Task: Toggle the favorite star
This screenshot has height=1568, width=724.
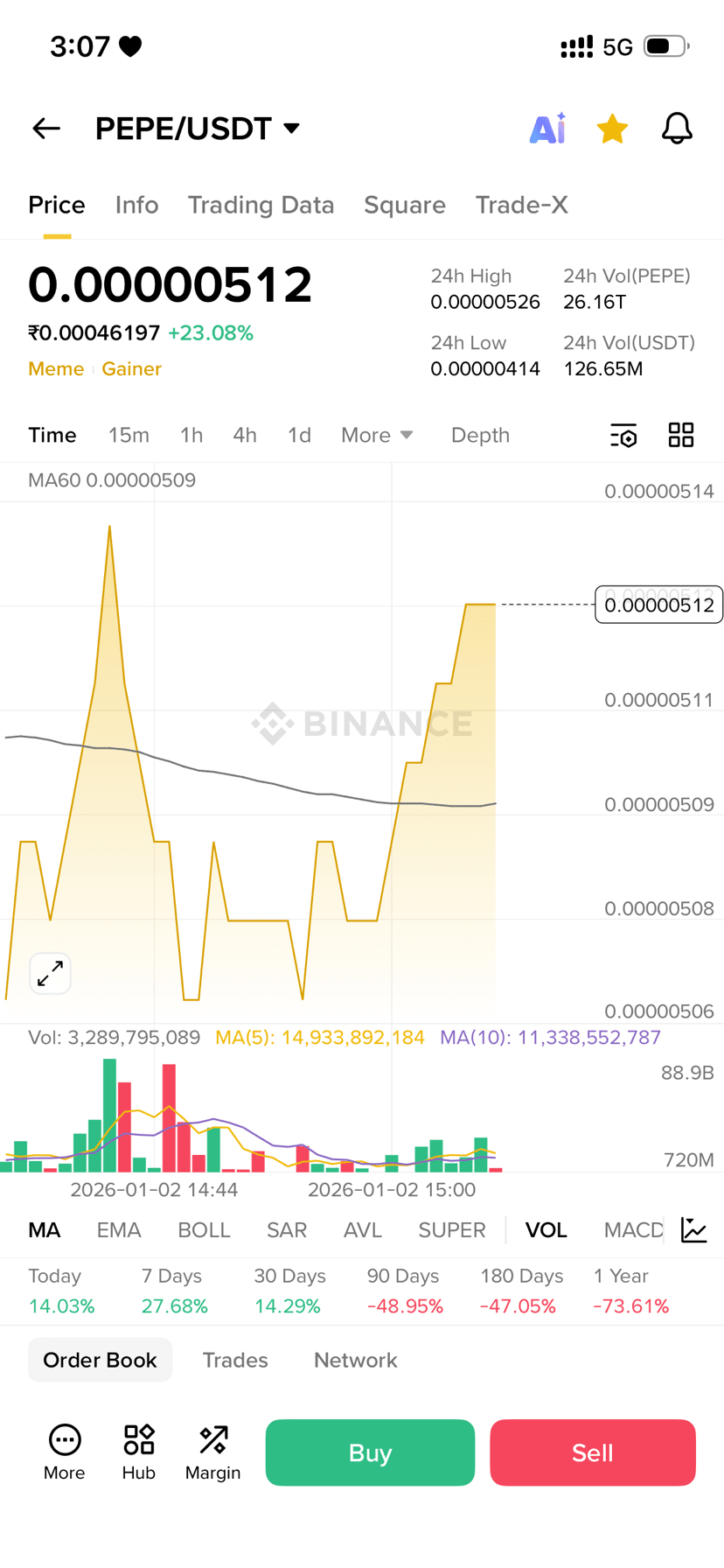Action: 612,129
